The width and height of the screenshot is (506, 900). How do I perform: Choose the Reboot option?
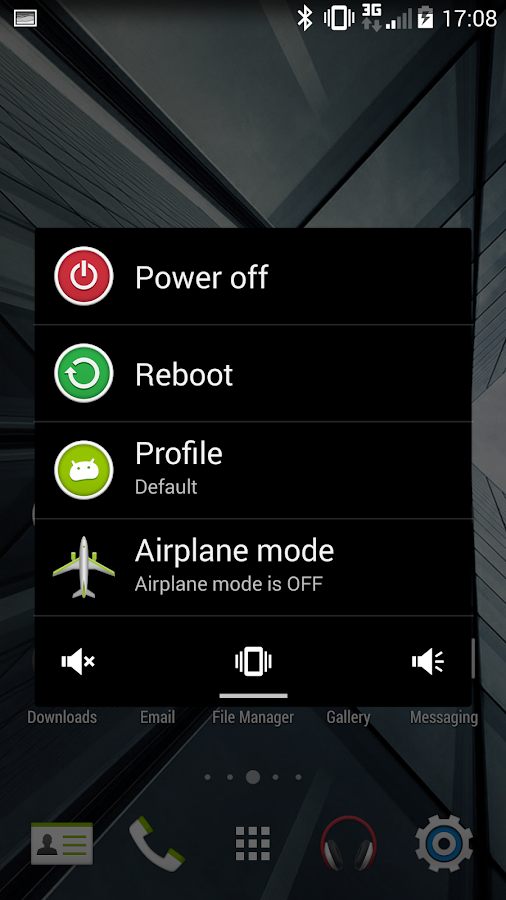253,373
